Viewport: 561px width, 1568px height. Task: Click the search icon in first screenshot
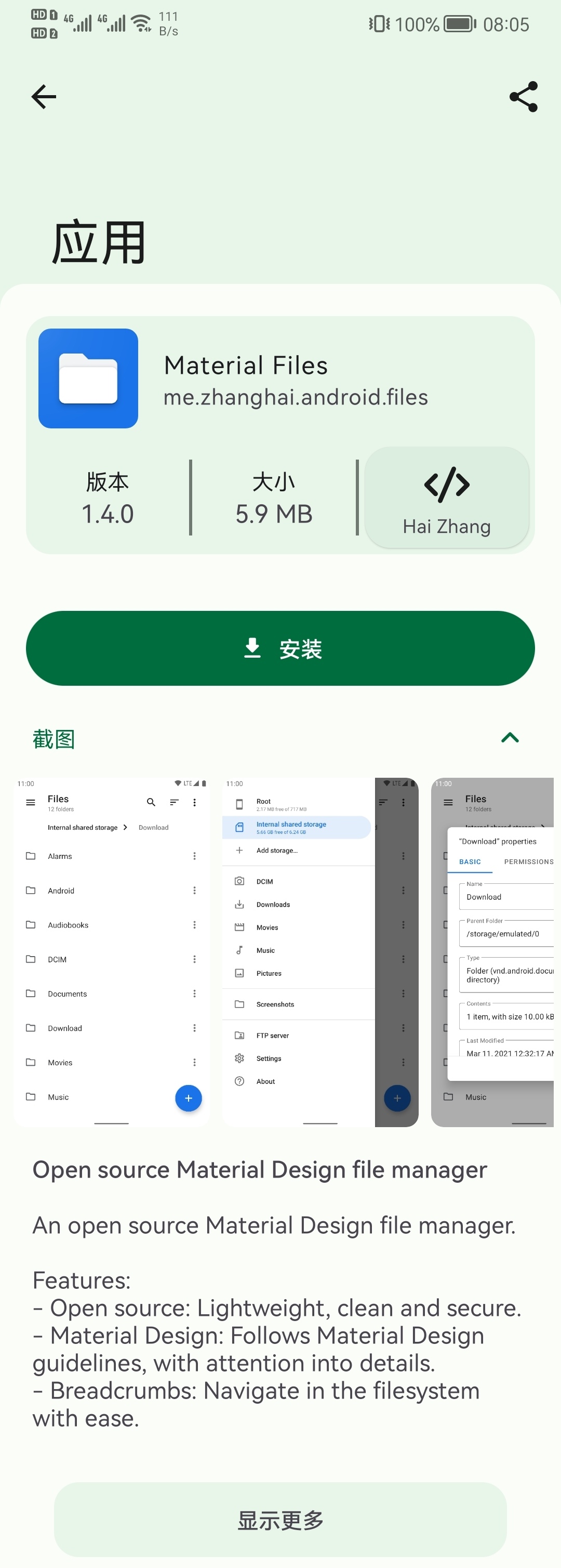[150, 802]
